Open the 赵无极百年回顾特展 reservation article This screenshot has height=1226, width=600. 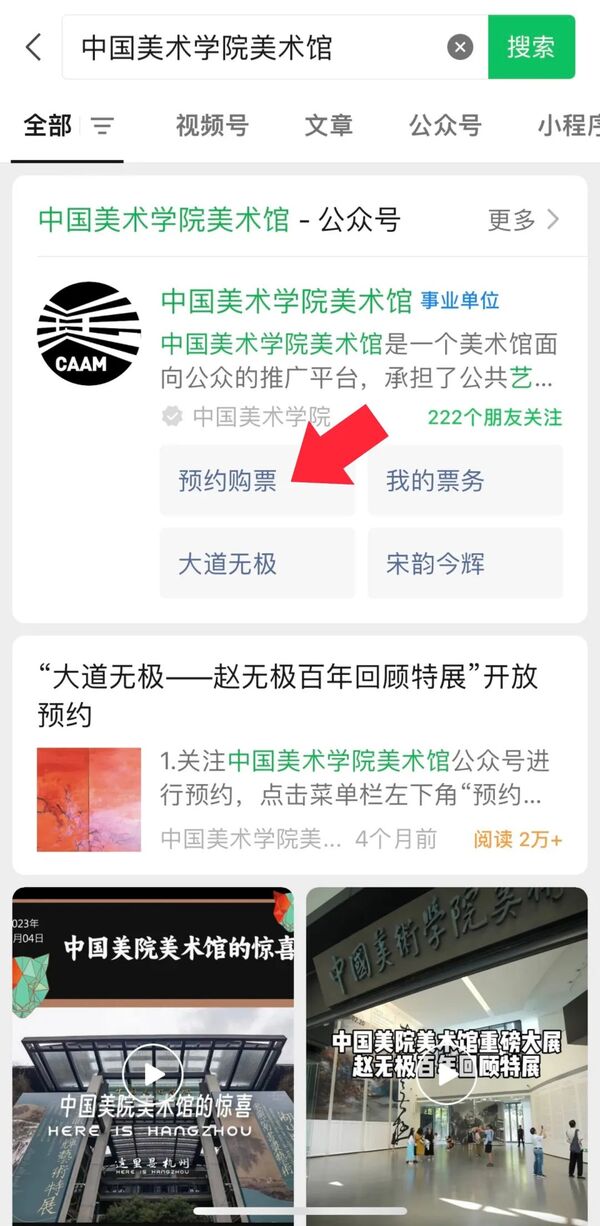[x=288, y=695]
